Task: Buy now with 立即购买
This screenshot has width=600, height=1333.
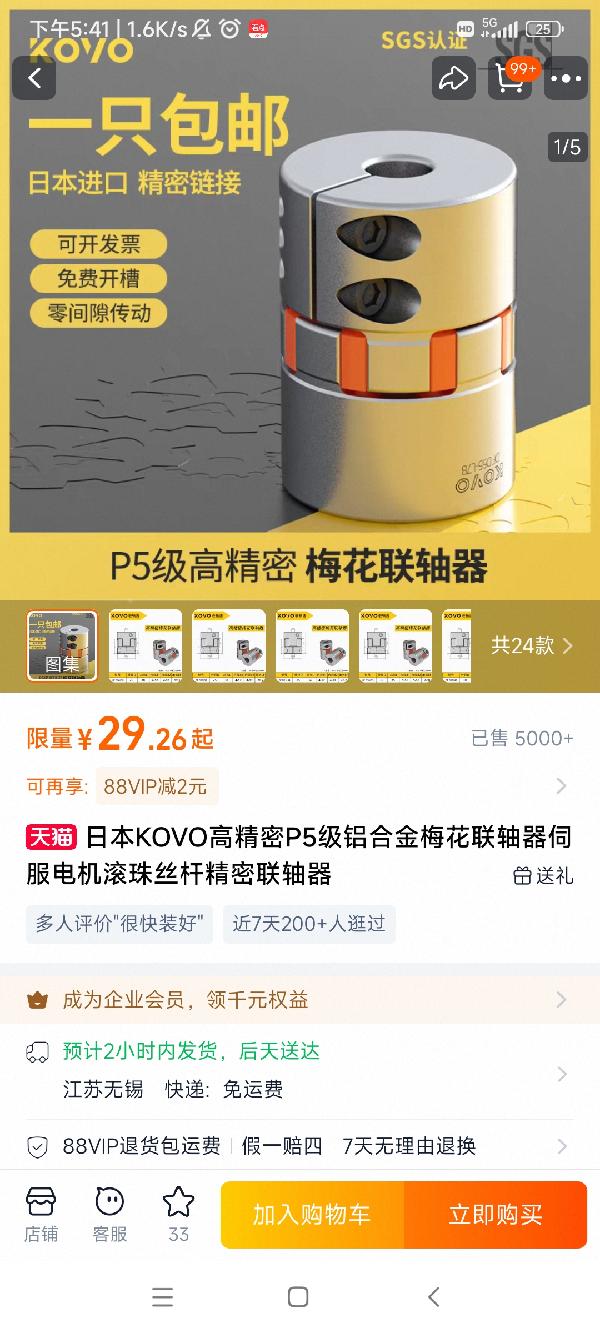Action: [495, 1214]
